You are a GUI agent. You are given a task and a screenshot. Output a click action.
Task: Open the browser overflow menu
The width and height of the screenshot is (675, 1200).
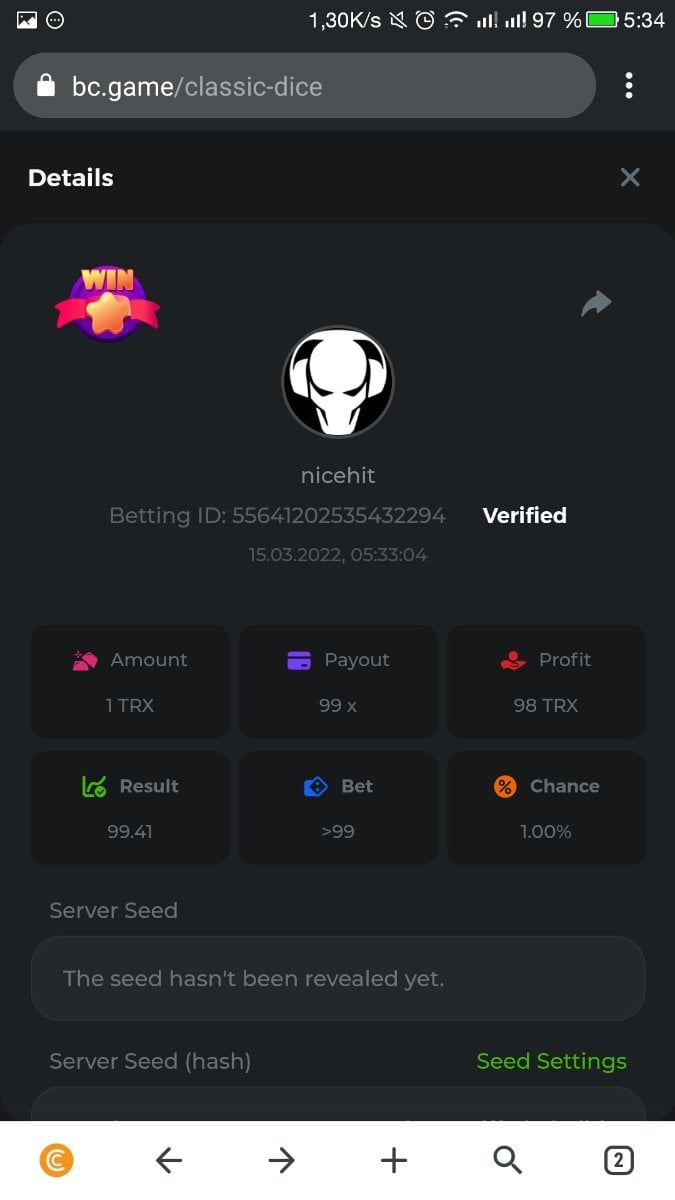(629, 86)
